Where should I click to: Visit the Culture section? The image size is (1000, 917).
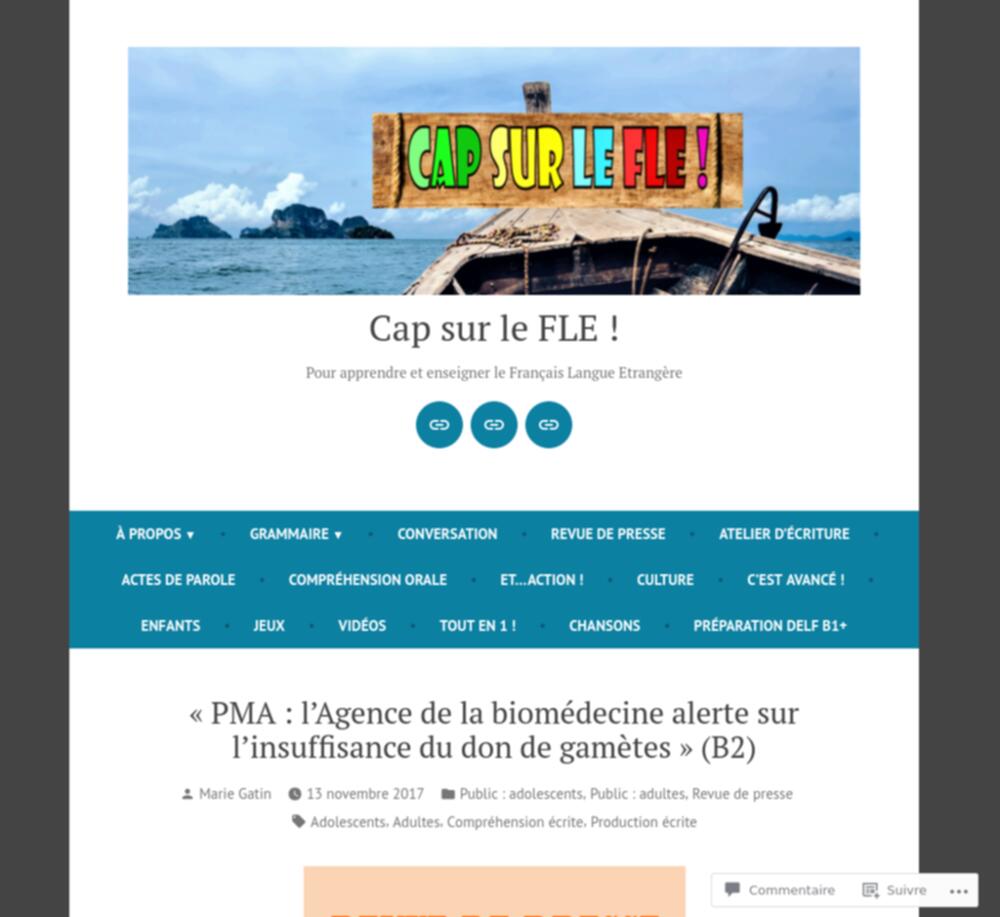click(x=664, y=580)
